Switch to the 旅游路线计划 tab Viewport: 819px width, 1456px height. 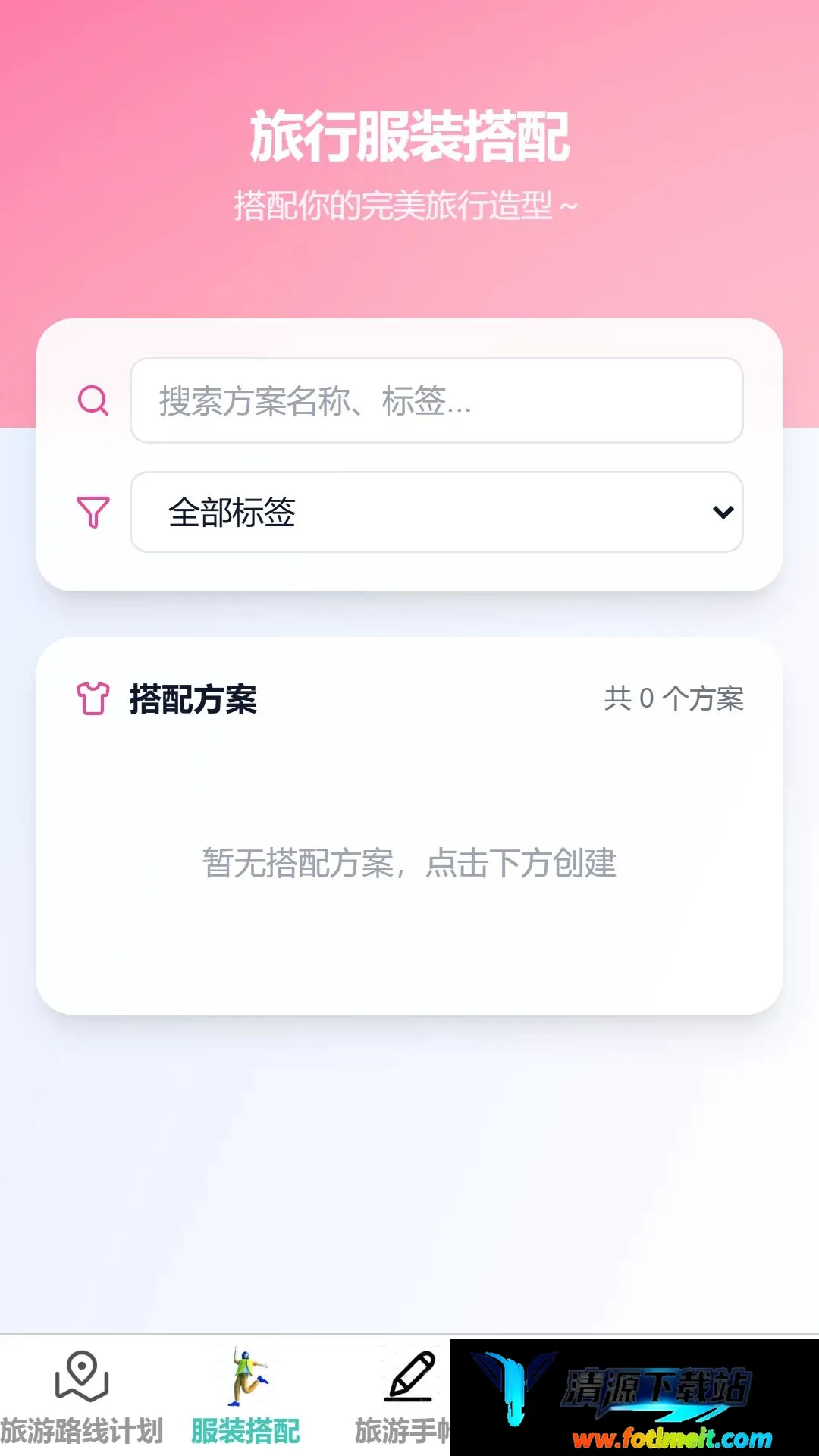pyautogui.click(x=82, y=1397)
